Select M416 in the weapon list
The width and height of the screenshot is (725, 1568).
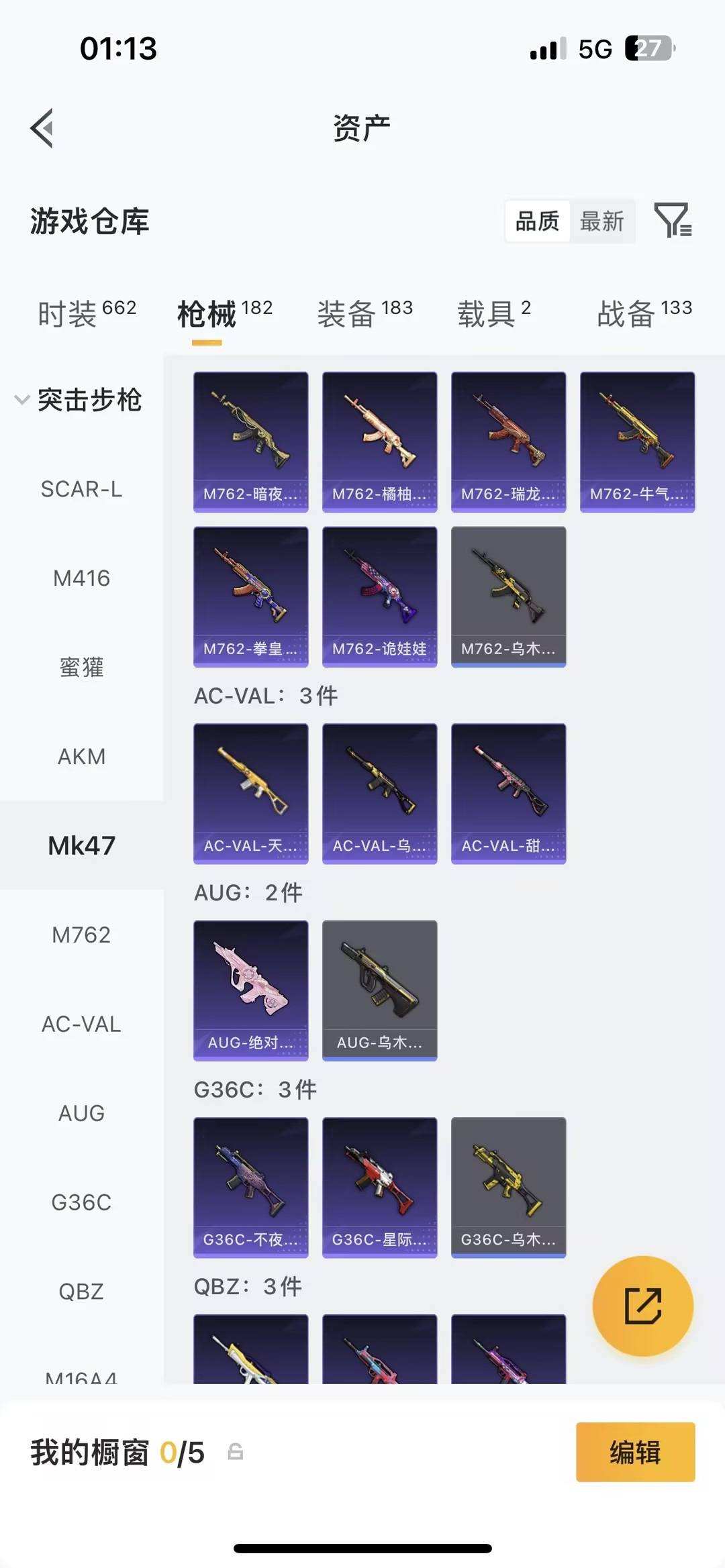coord(81,578)
